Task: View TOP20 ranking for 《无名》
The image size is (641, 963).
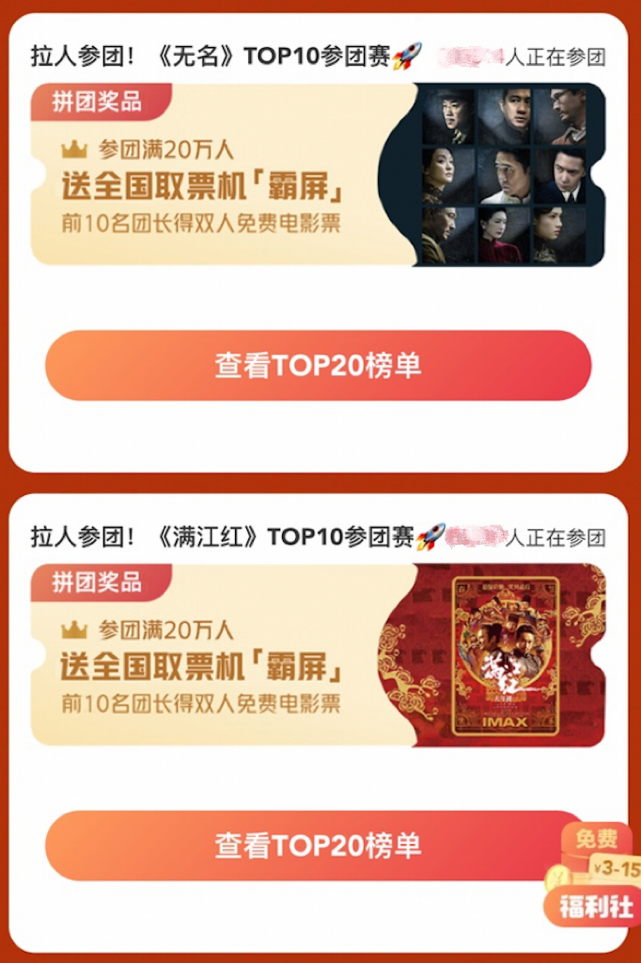Action: coord(318,366)
